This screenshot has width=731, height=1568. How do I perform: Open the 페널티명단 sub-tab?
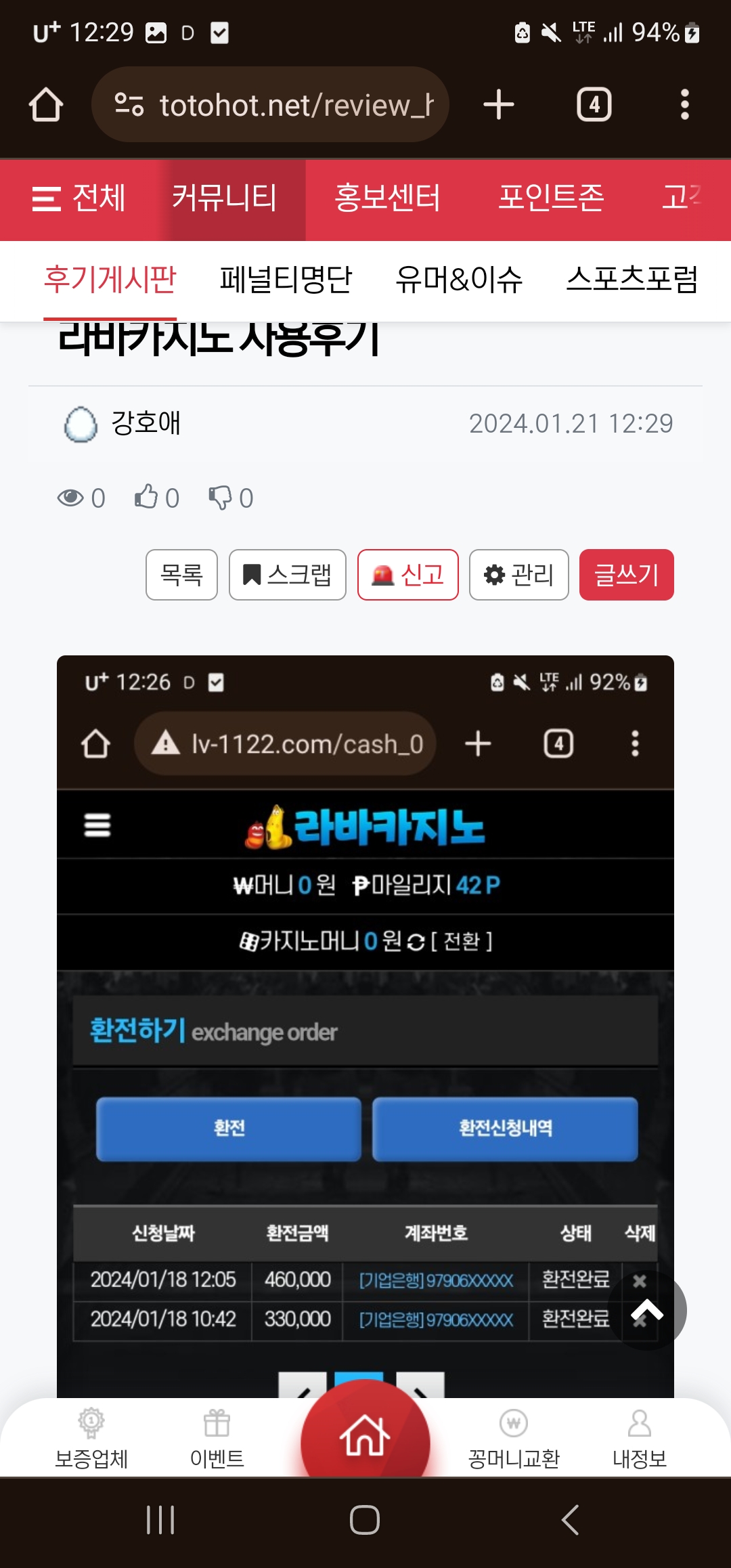pos(286,280)
